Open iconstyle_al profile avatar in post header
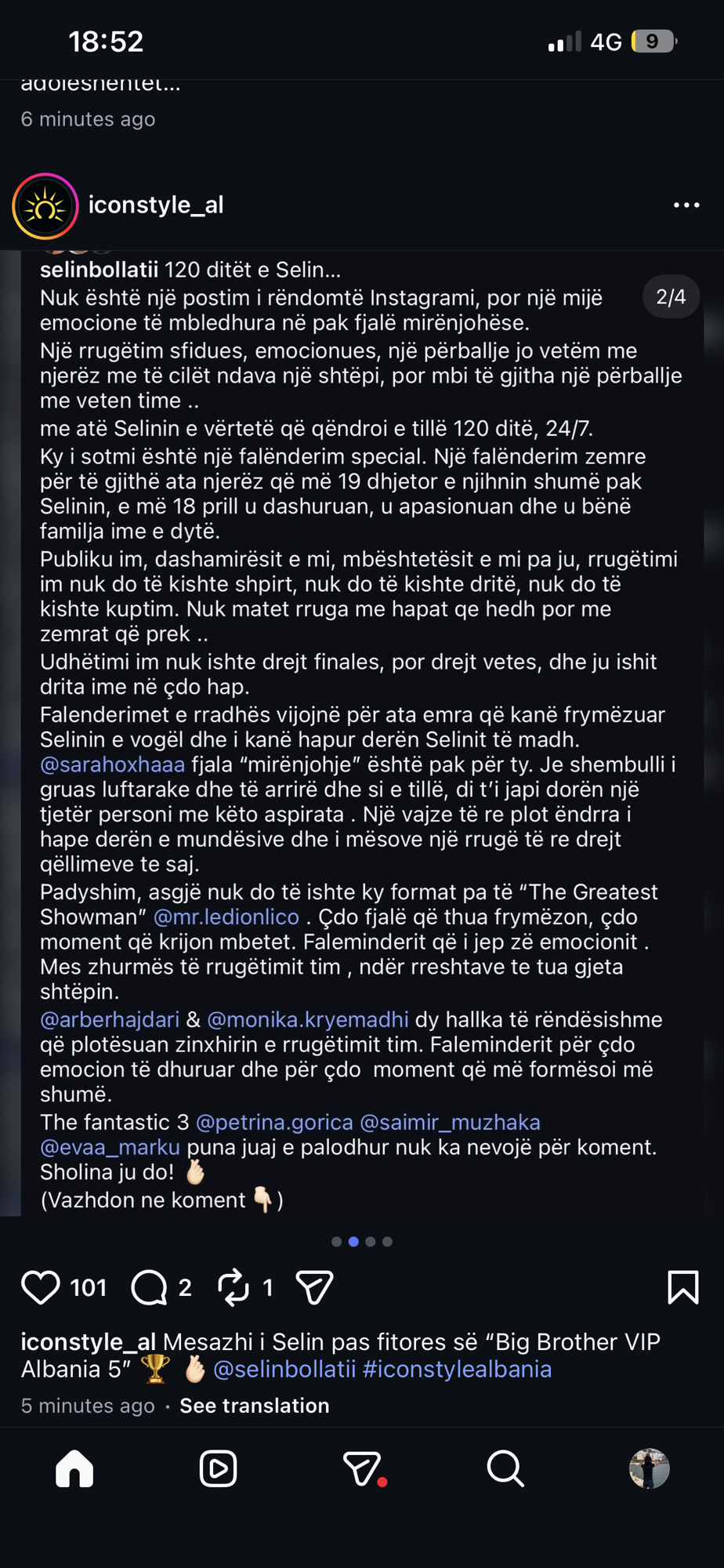 pyautogui.click(x=45, y=206)
